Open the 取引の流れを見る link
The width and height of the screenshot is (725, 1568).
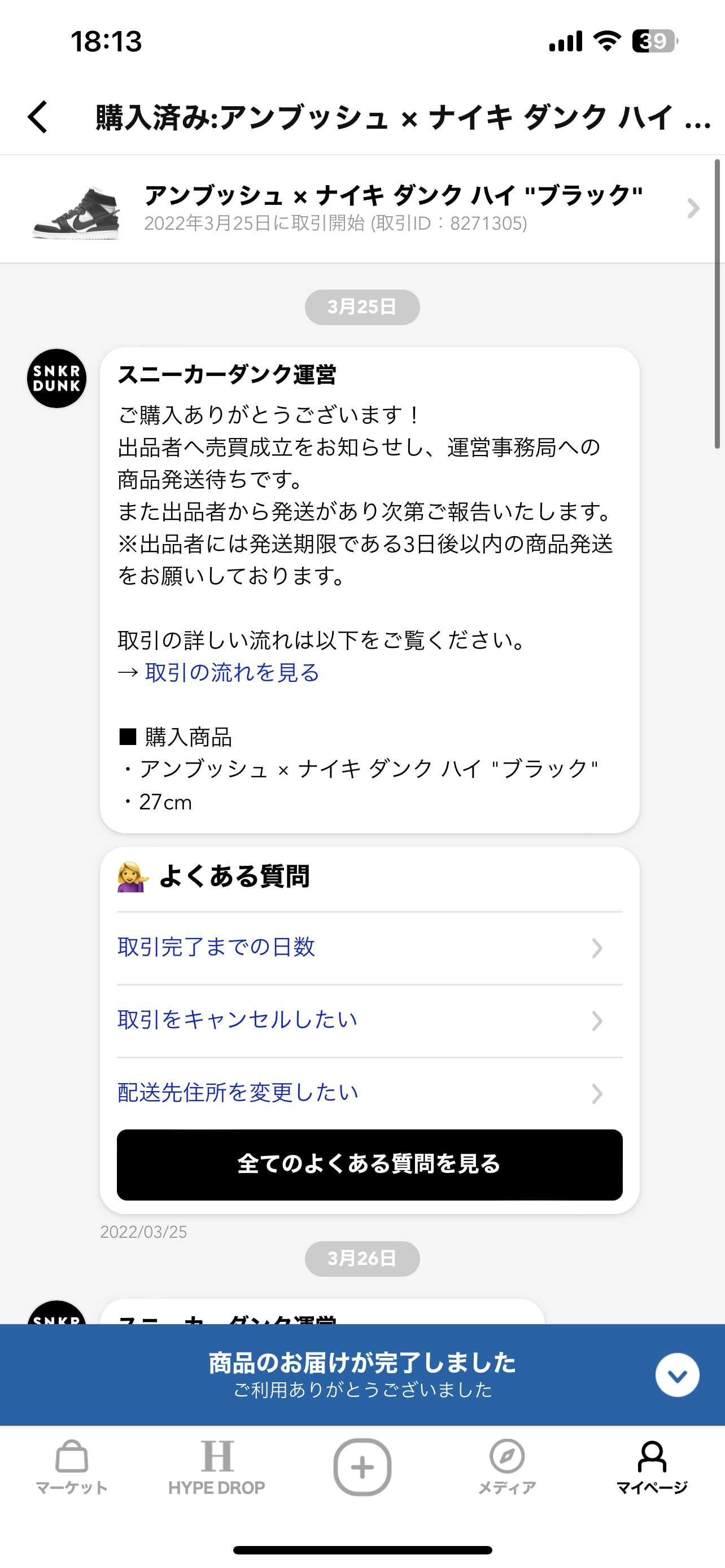coord(232,673)
